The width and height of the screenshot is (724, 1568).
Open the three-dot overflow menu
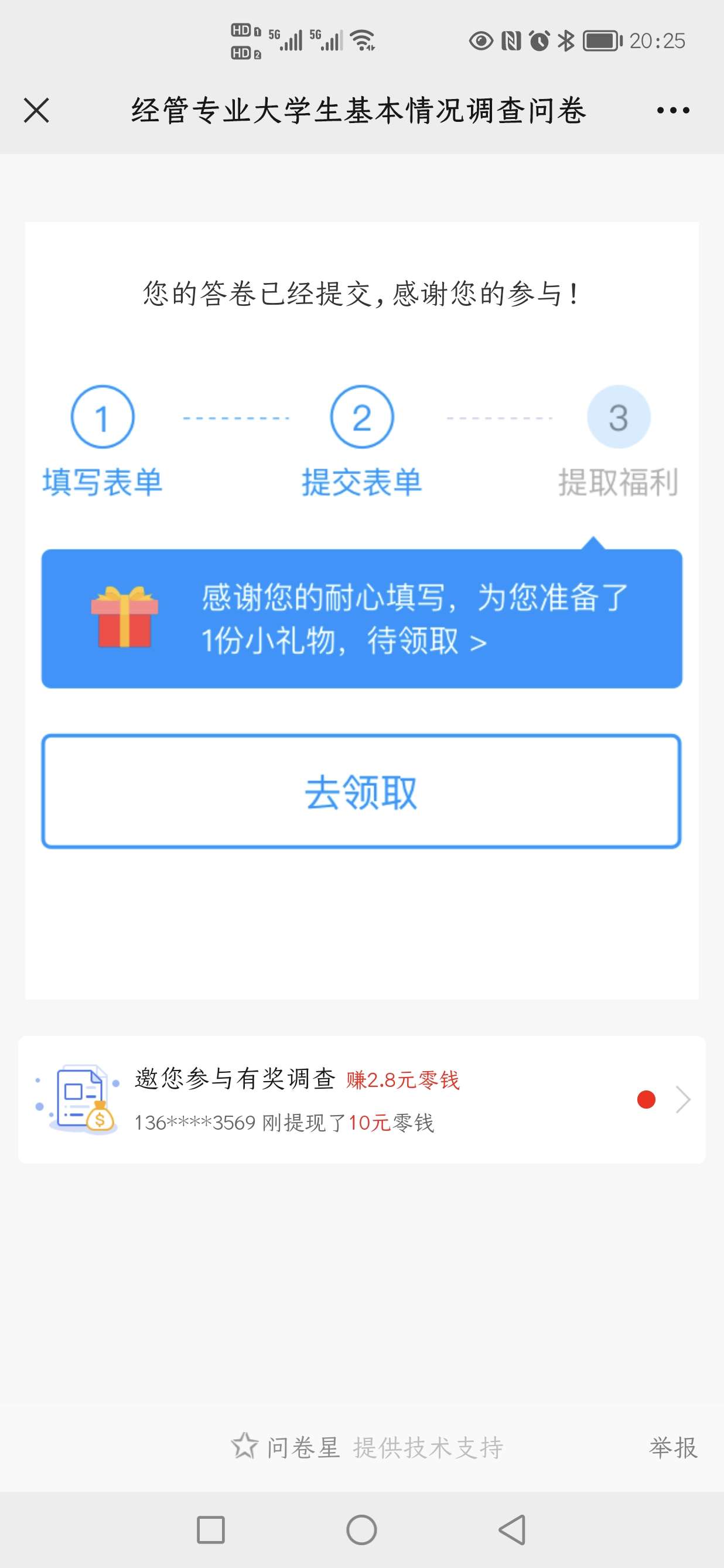[673, 110]
